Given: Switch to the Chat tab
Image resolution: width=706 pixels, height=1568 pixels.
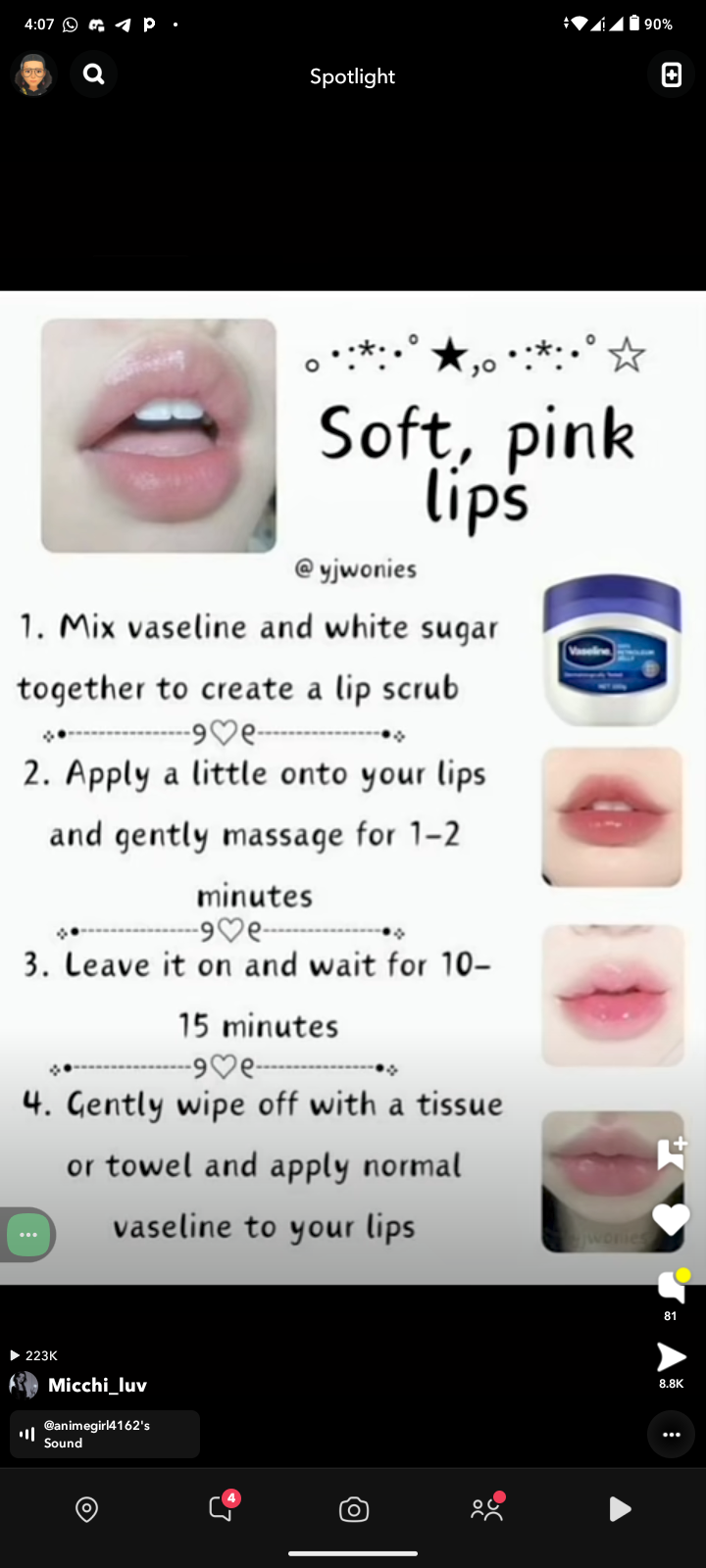Looking at the screenshot, I should [x=221, y=1509].
